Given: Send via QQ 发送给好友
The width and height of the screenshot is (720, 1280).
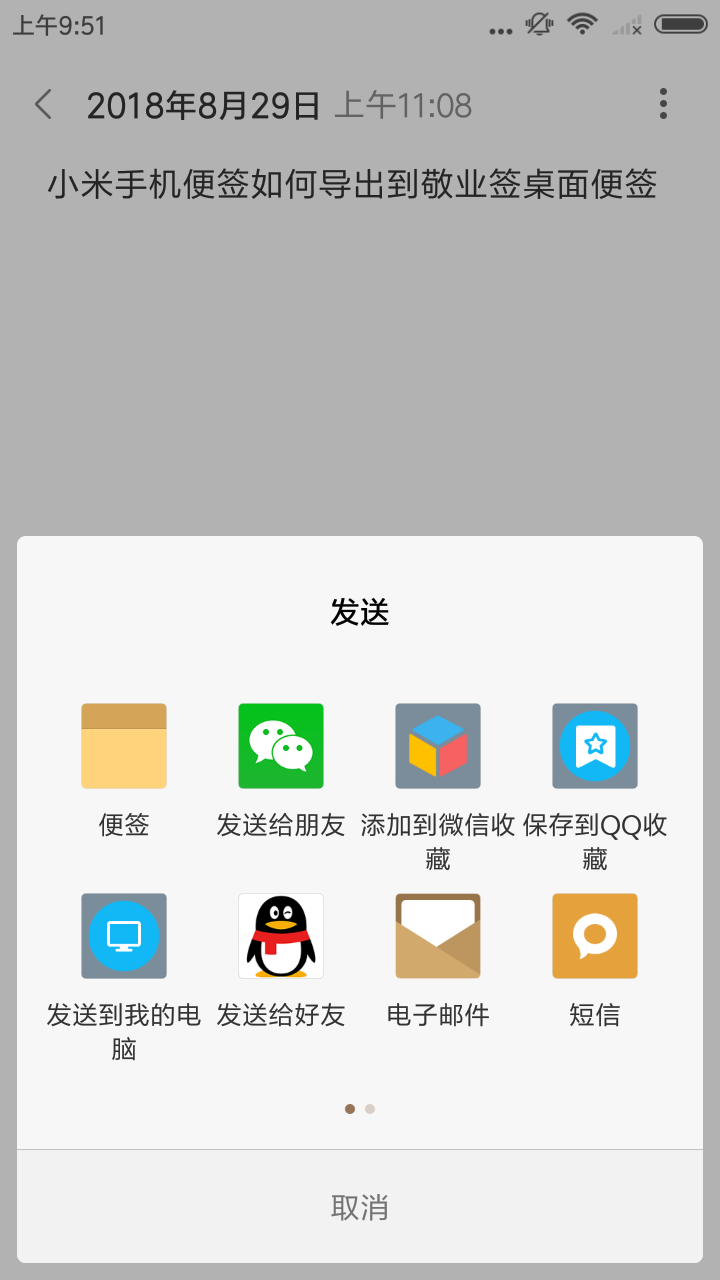Looking at the screenshot, I should 281,936.
